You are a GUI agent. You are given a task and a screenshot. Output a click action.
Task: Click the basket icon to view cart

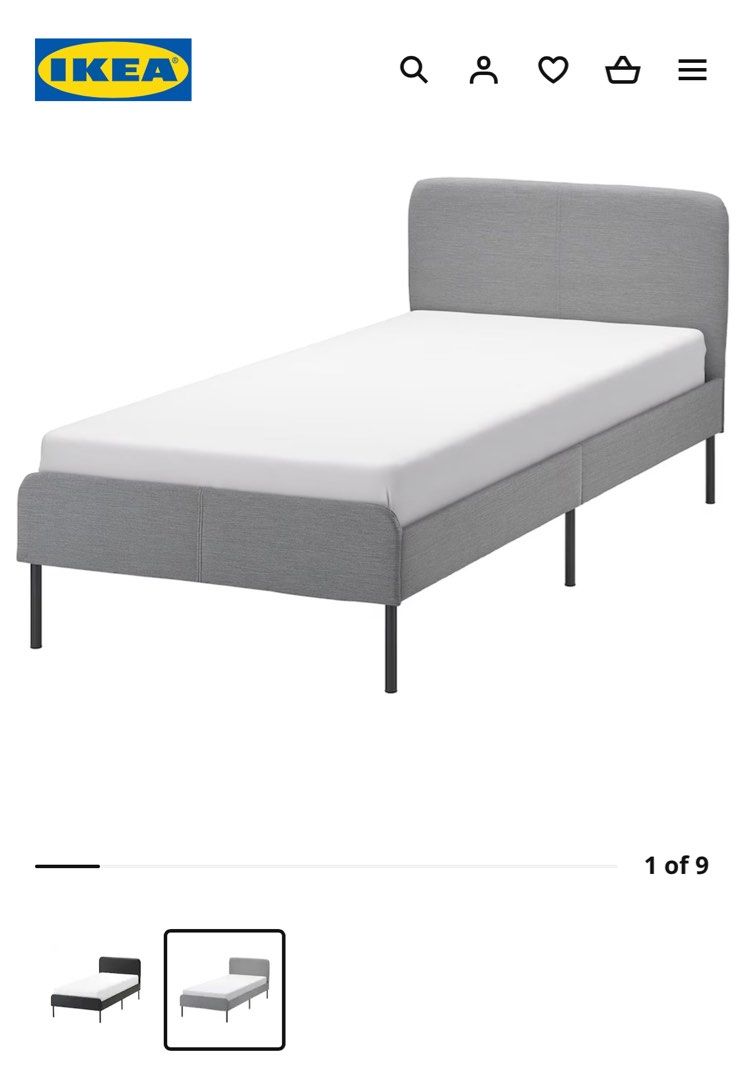(622, 69)
